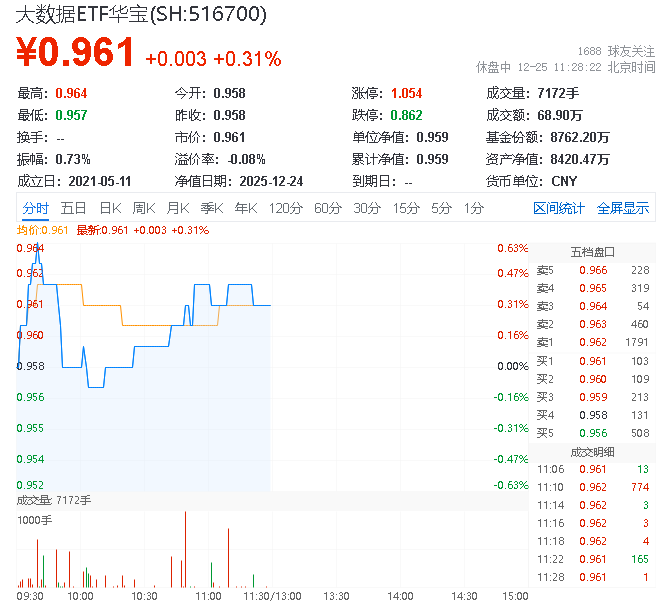Switch to the 30分 interval
Image resolution: width=656 pixels, height=615 pixels.
click(x=367, y=208)
